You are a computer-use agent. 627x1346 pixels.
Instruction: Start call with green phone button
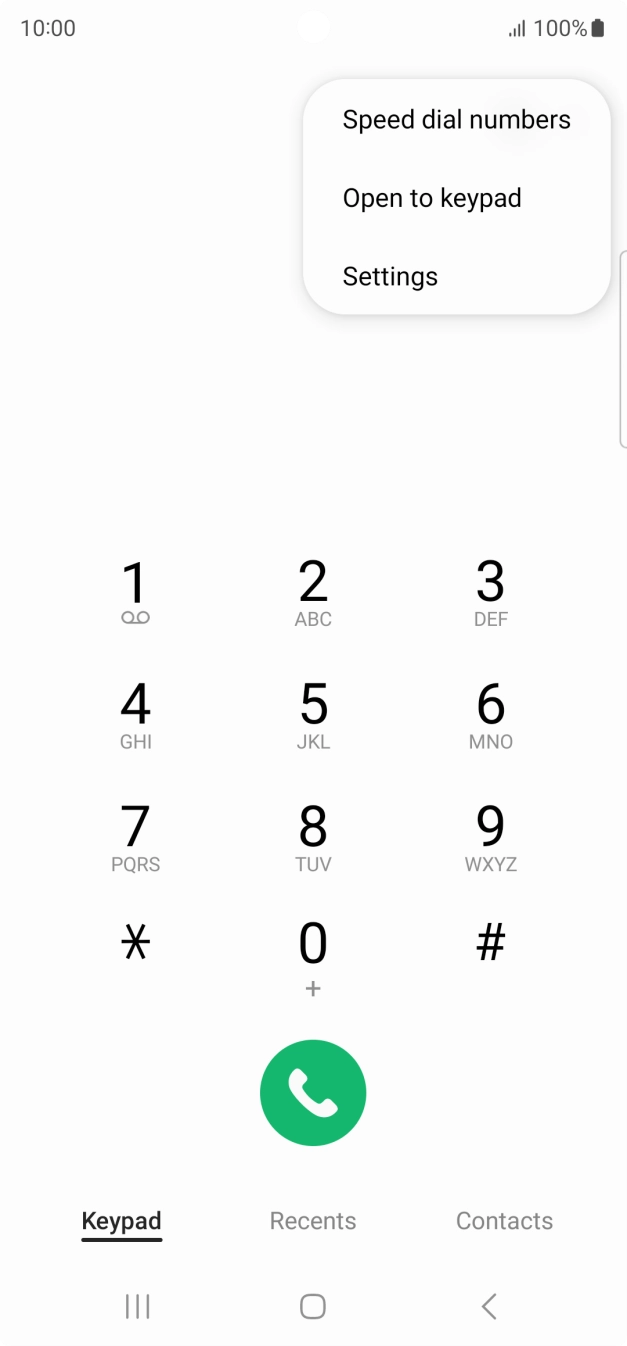click(x=313, y=1092)
